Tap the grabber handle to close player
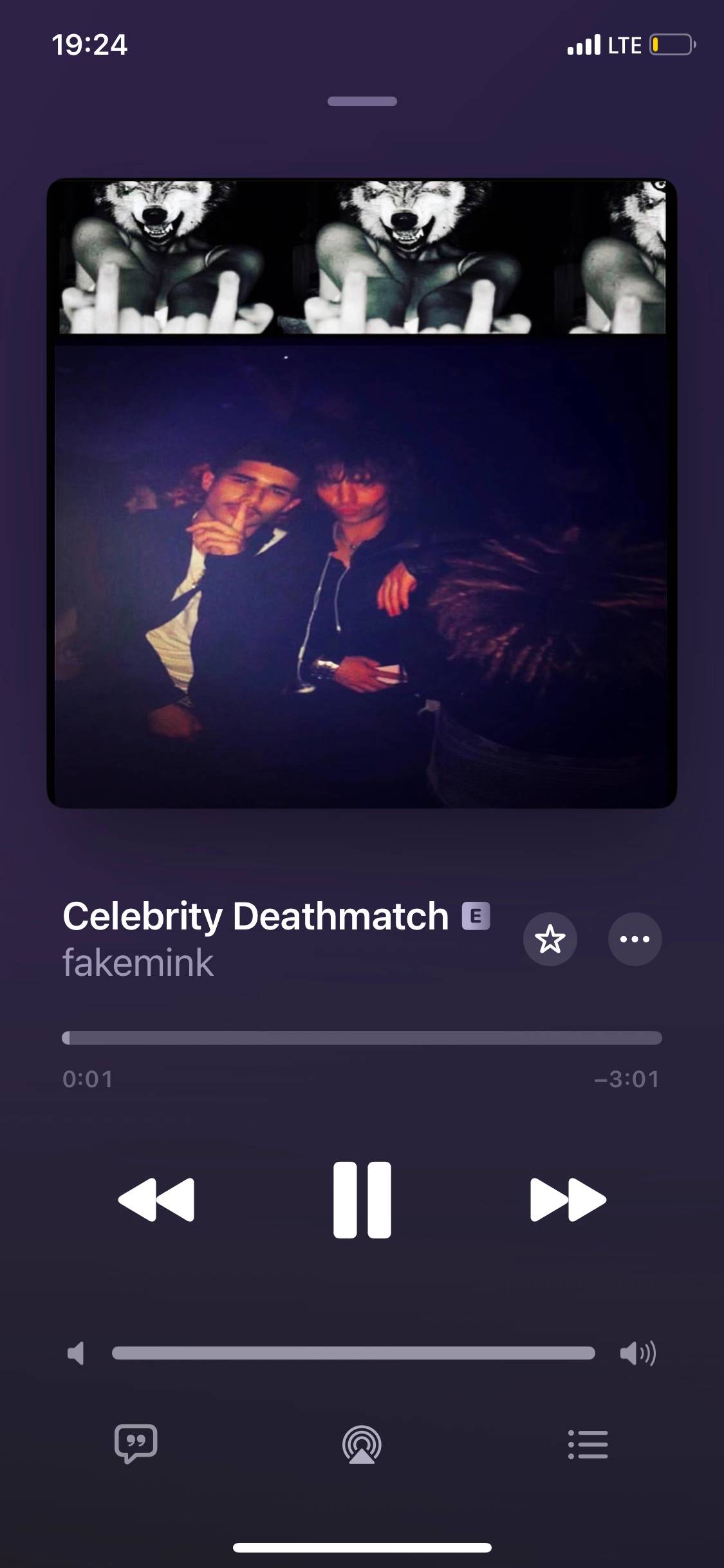Viewport: 724px width, 1568px height. tap(362, 101)
